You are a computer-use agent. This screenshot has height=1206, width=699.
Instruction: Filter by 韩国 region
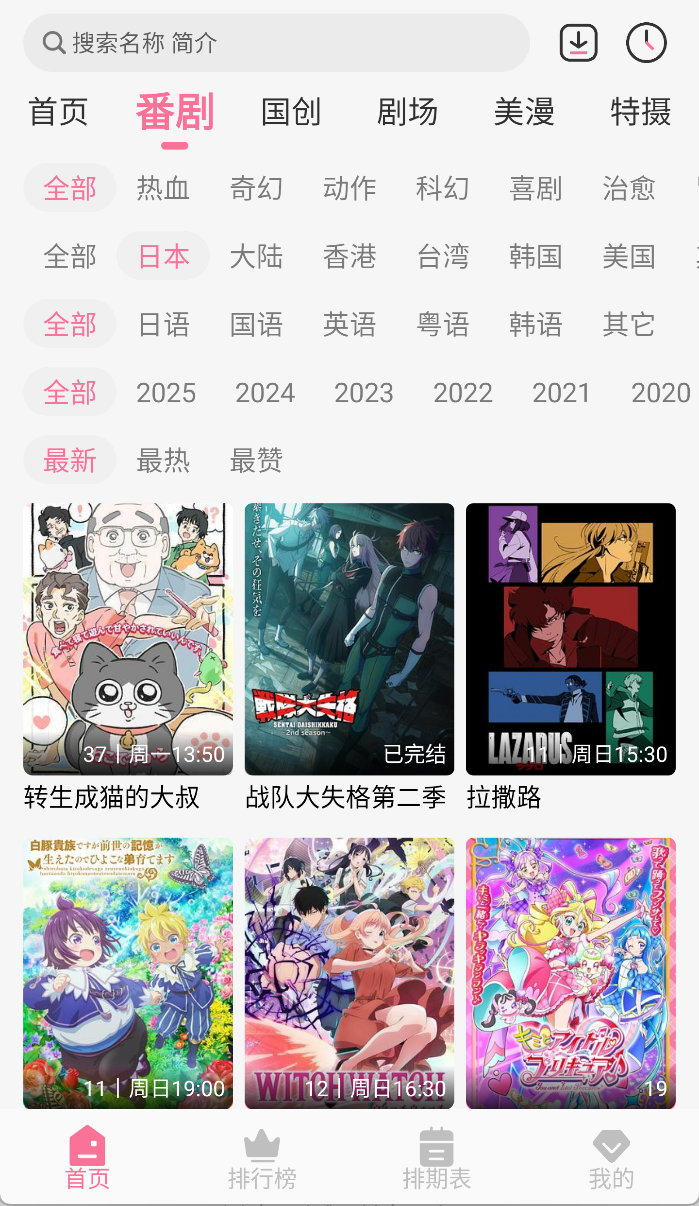[536, 257]
